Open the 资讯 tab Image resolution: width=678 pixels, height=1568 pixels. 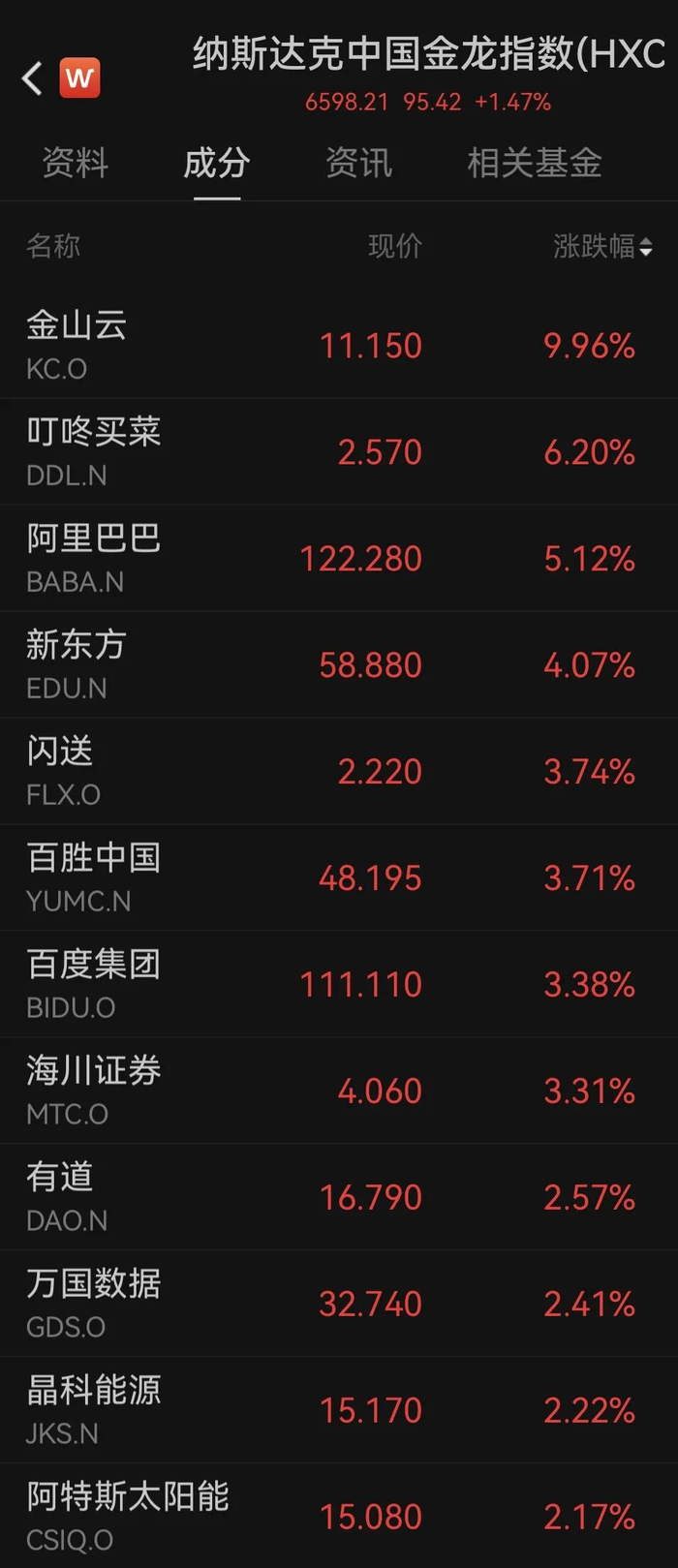click(x=358, y=163)
